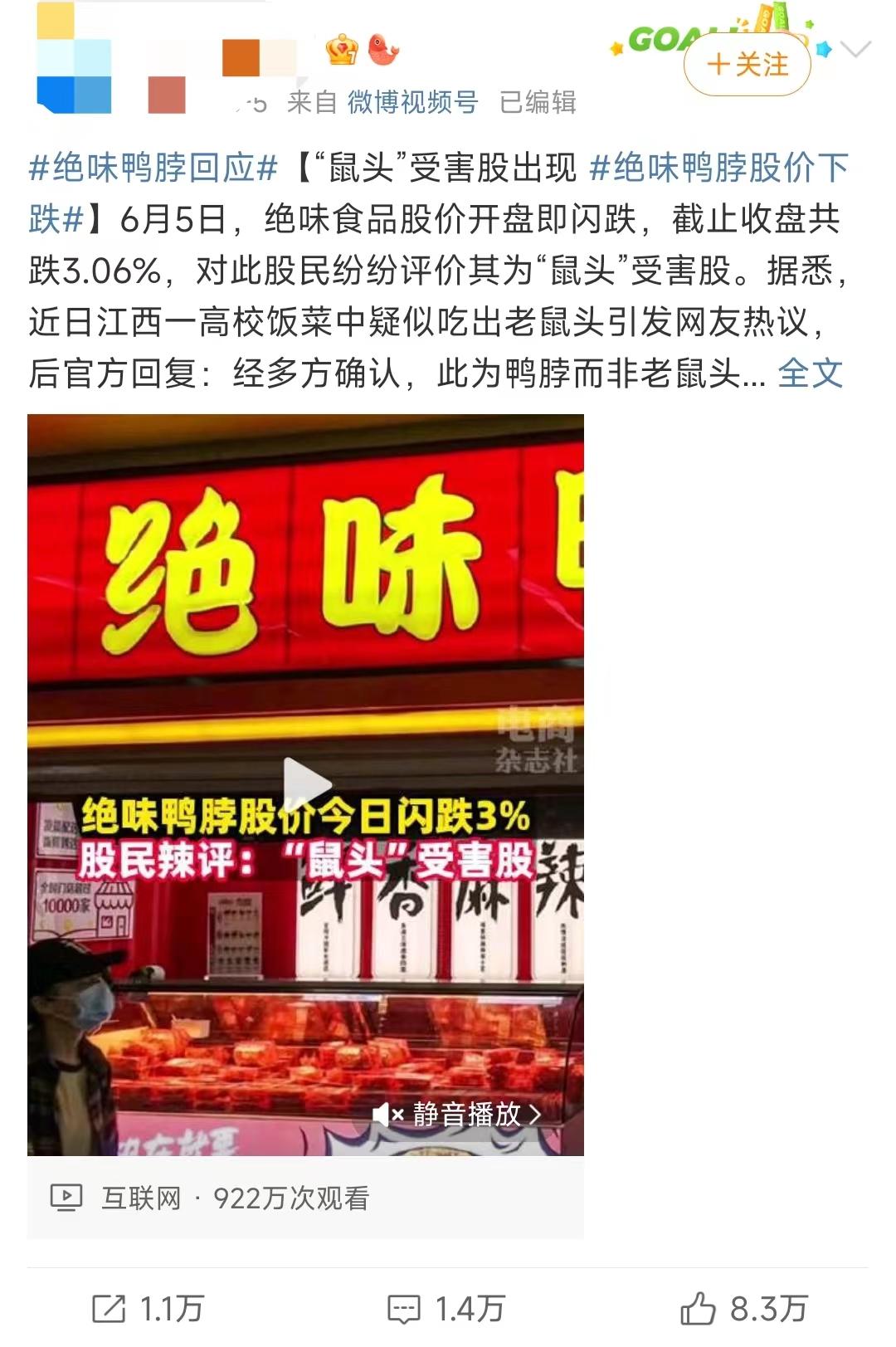The image size is (896, 1347).
Task: Open the poster's profile avatar
Action: click(74, 58)
